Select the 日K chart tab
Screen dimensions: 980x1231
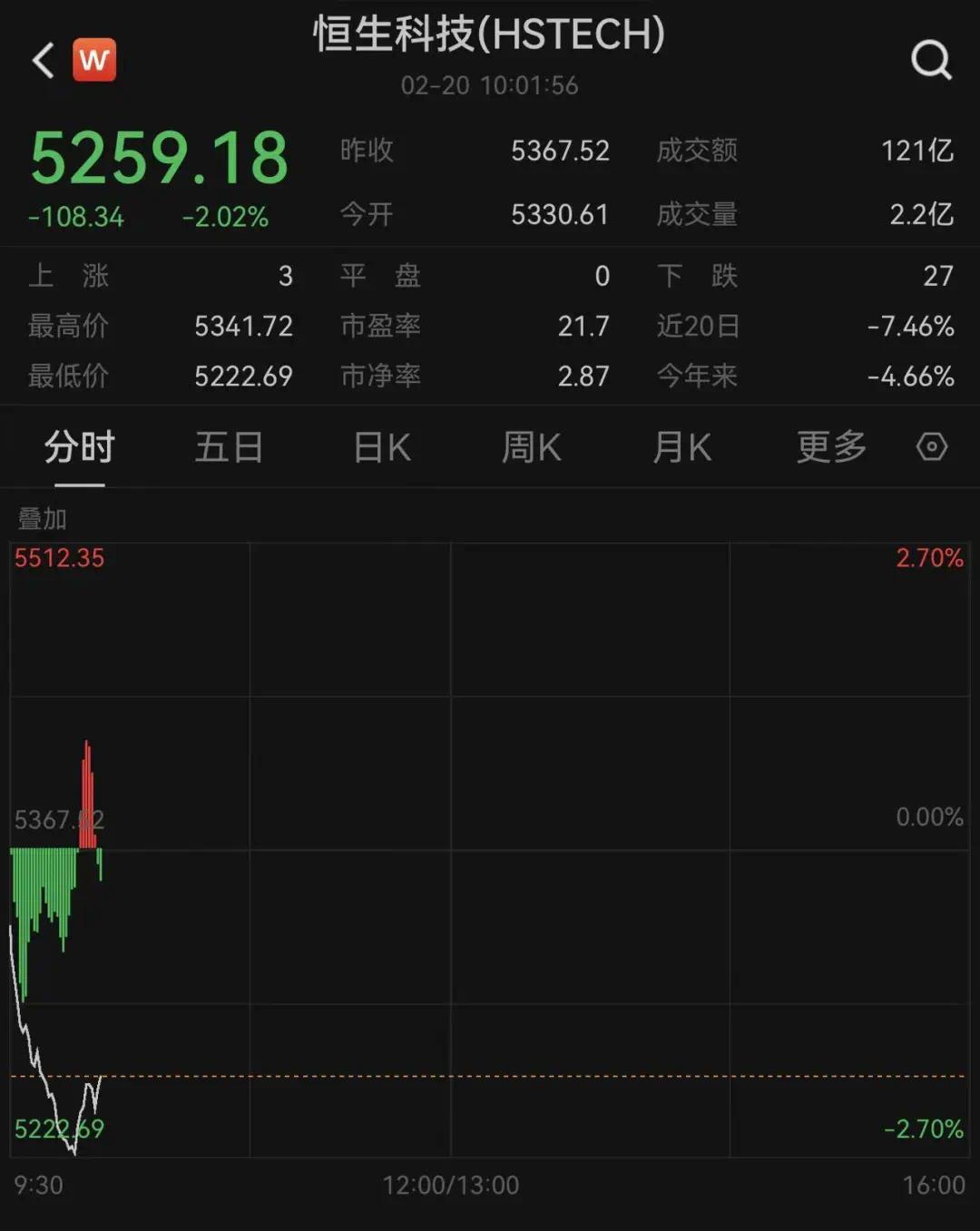tap(382, 447)
